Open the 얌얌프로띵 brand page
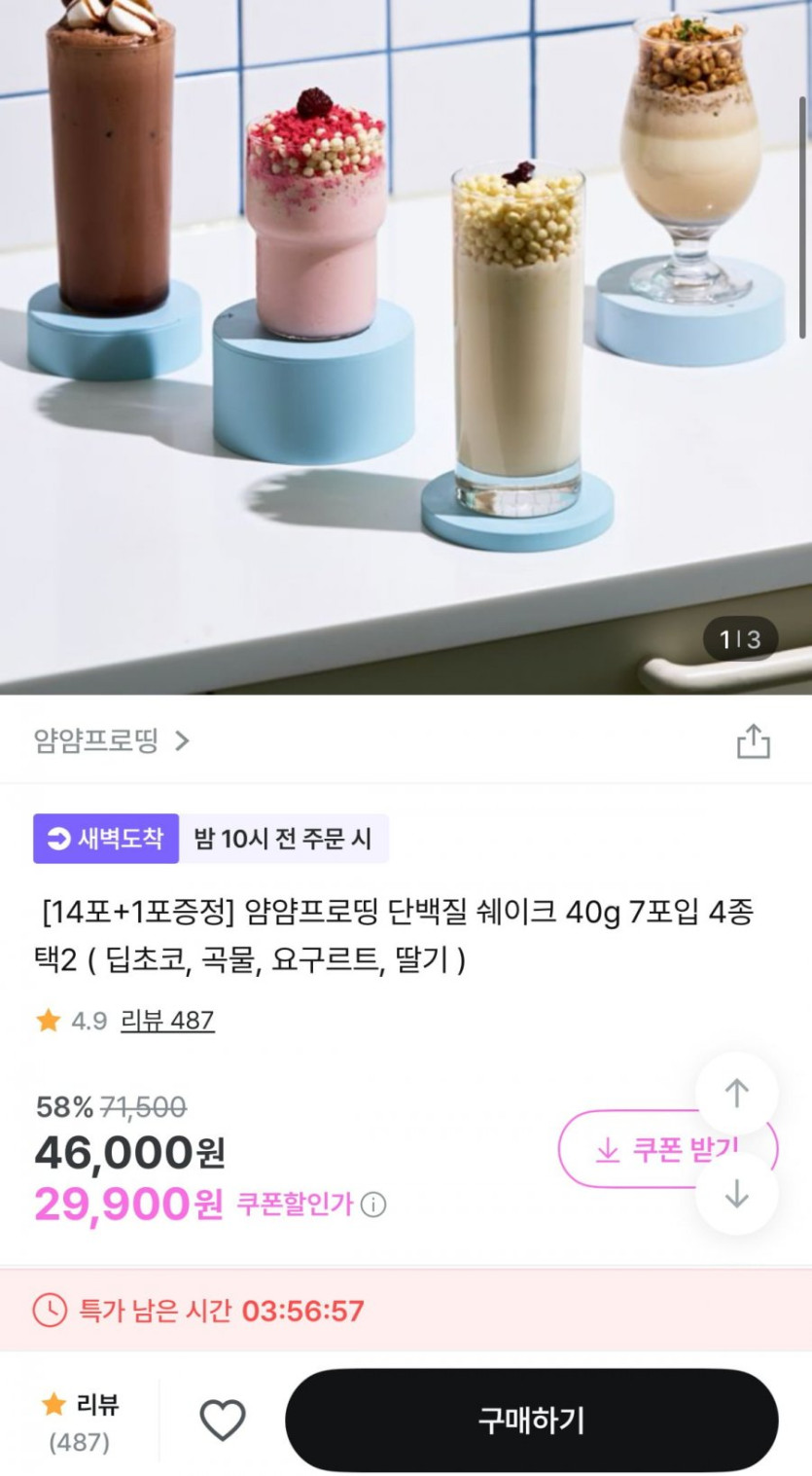 click(111, 741)
